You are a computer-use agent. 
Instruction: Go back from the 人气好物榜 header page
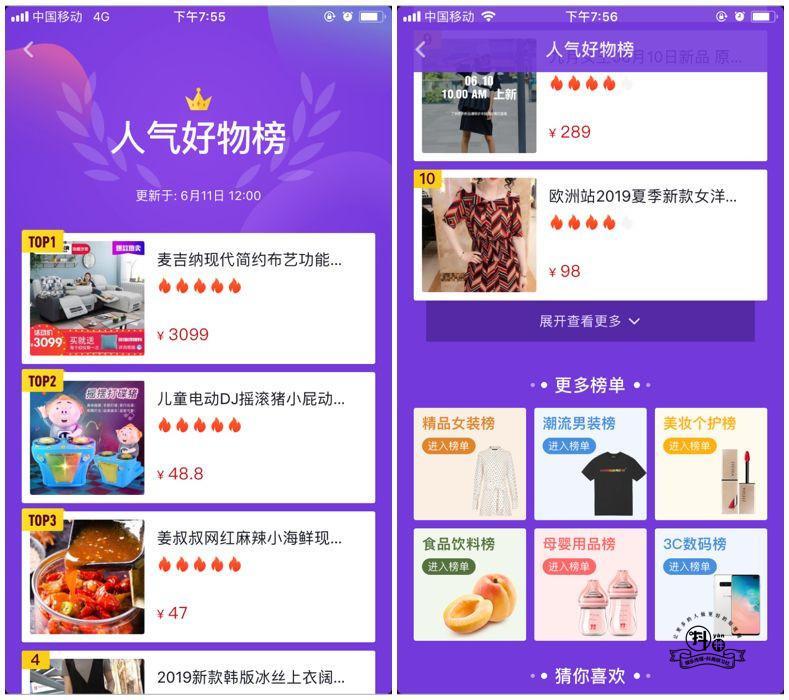(x=28, y=50)
